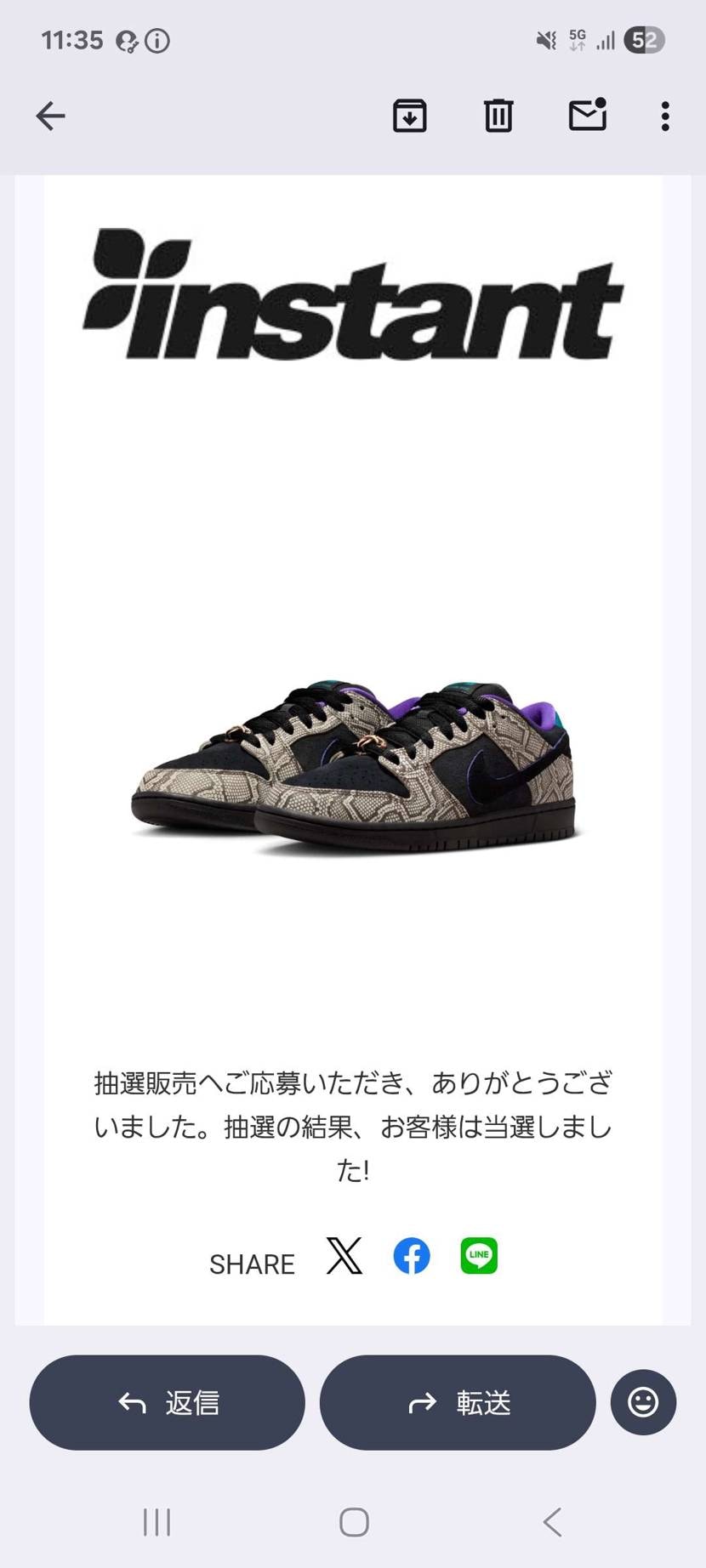Tap the navigation back button
Image resolution: width=706 pixels, height=1568 pixels.
[x=552, y=1523]
